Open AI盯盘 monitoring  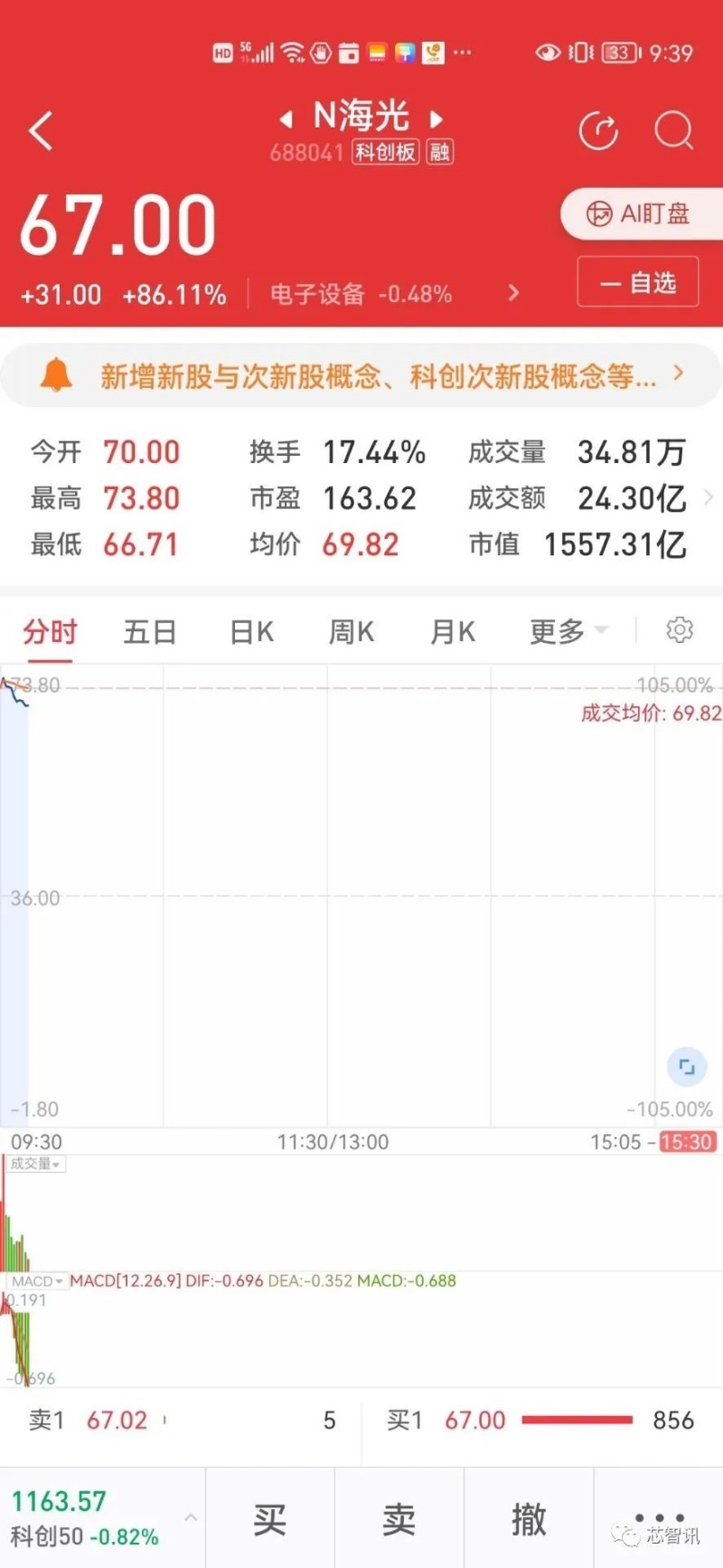[x=641, y=214]
